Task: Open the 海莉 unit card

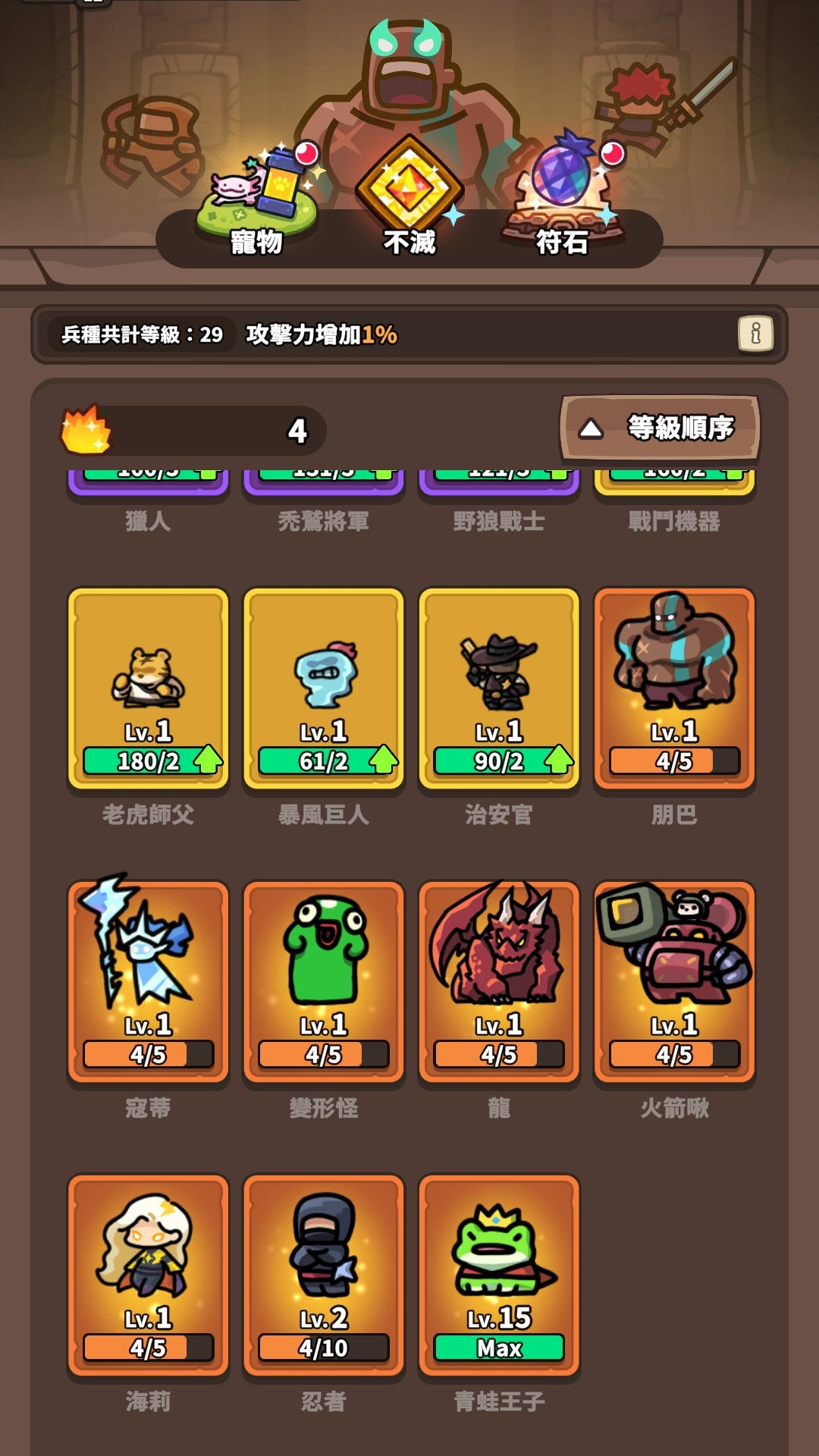Action: [148, 1276]
